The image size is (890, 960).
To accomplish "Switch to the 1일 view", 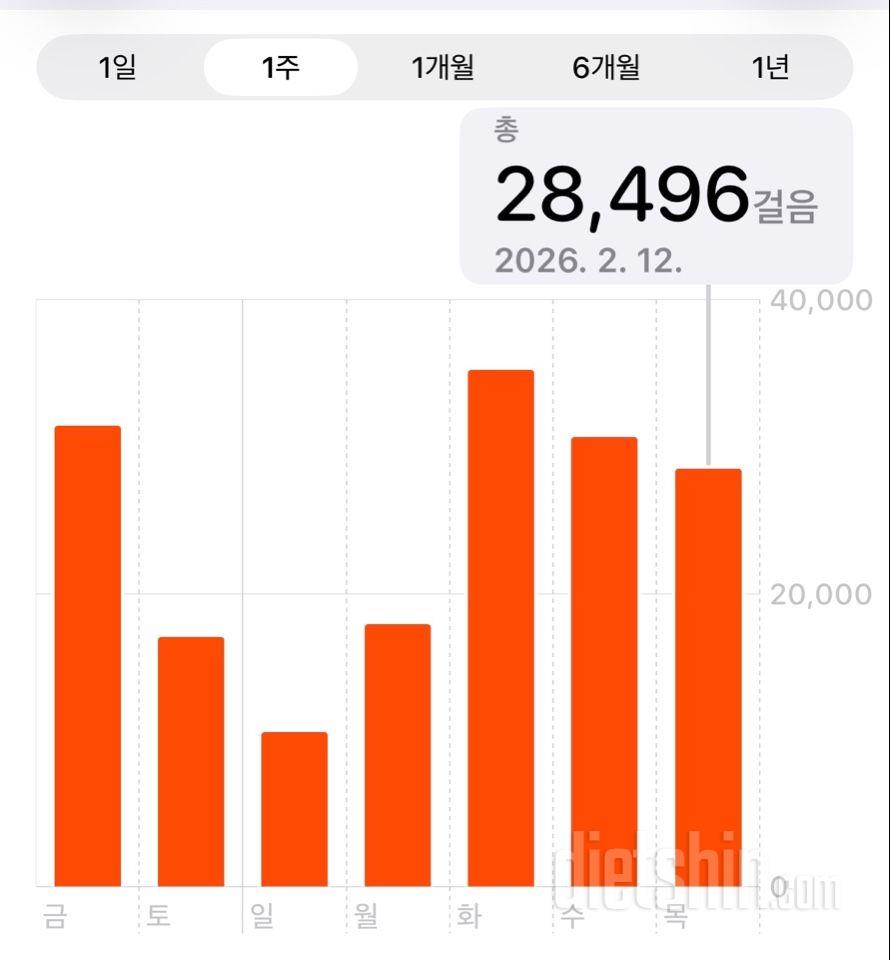I will point(117,68).
